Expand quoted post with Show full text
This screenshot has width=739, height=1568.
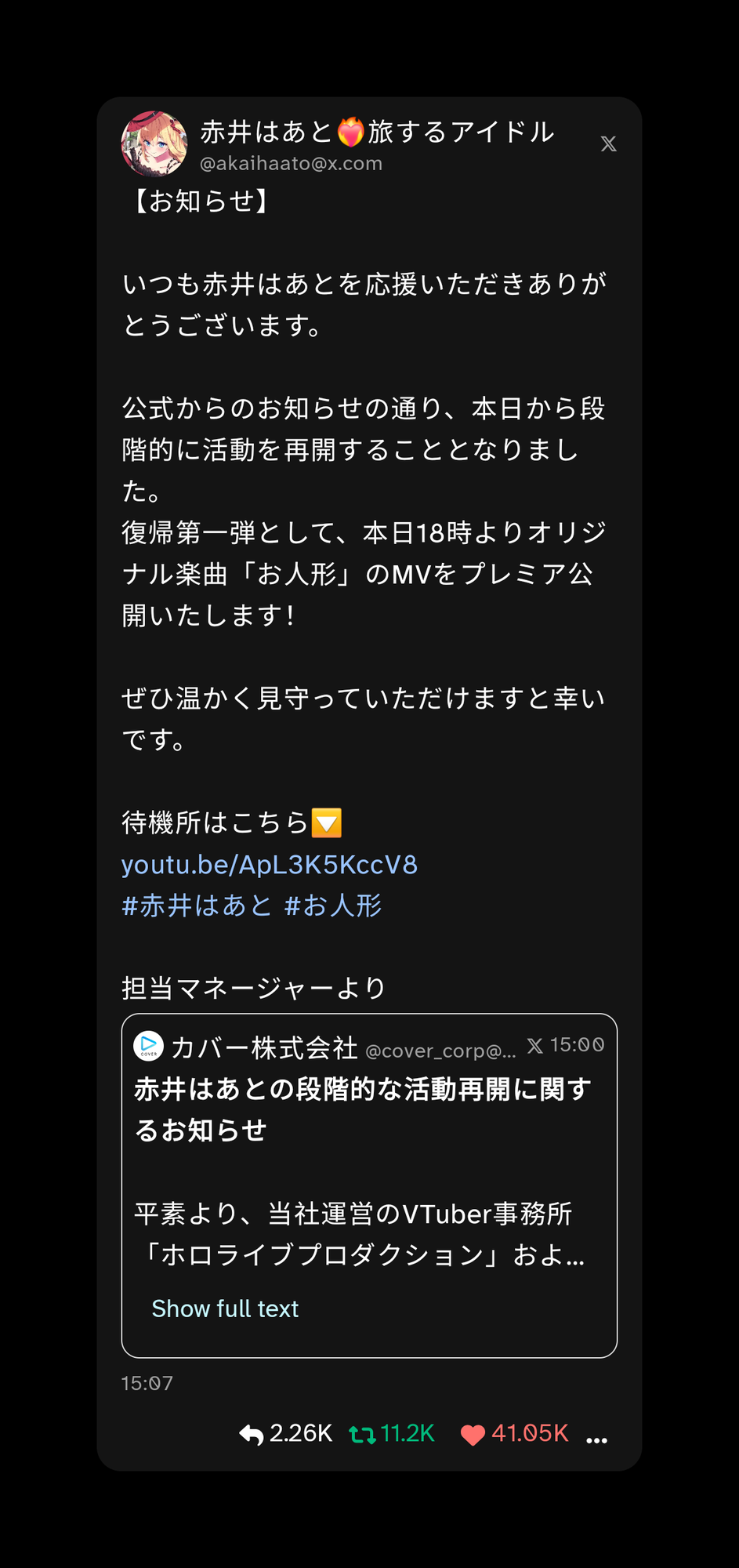click(x=225, y=1308)
